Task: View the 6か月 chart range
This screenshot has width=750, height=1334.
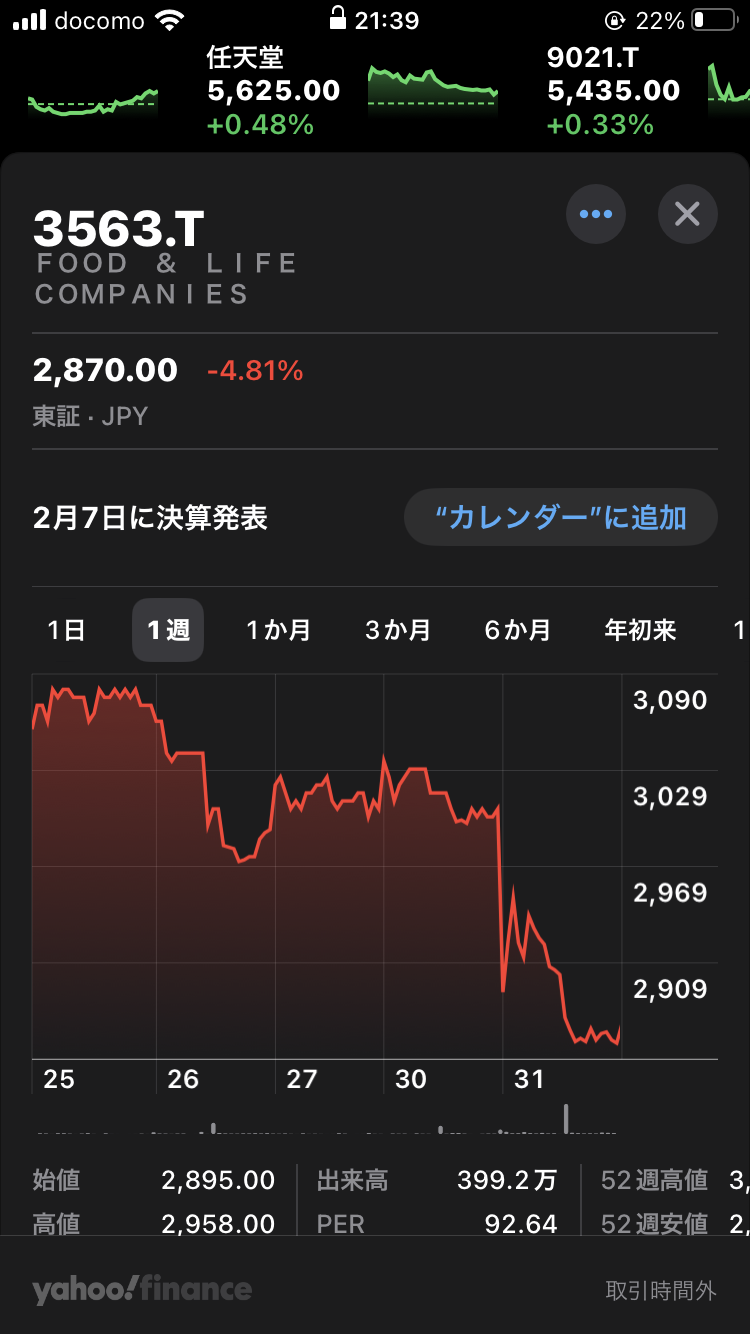Action: pos(518,630)
